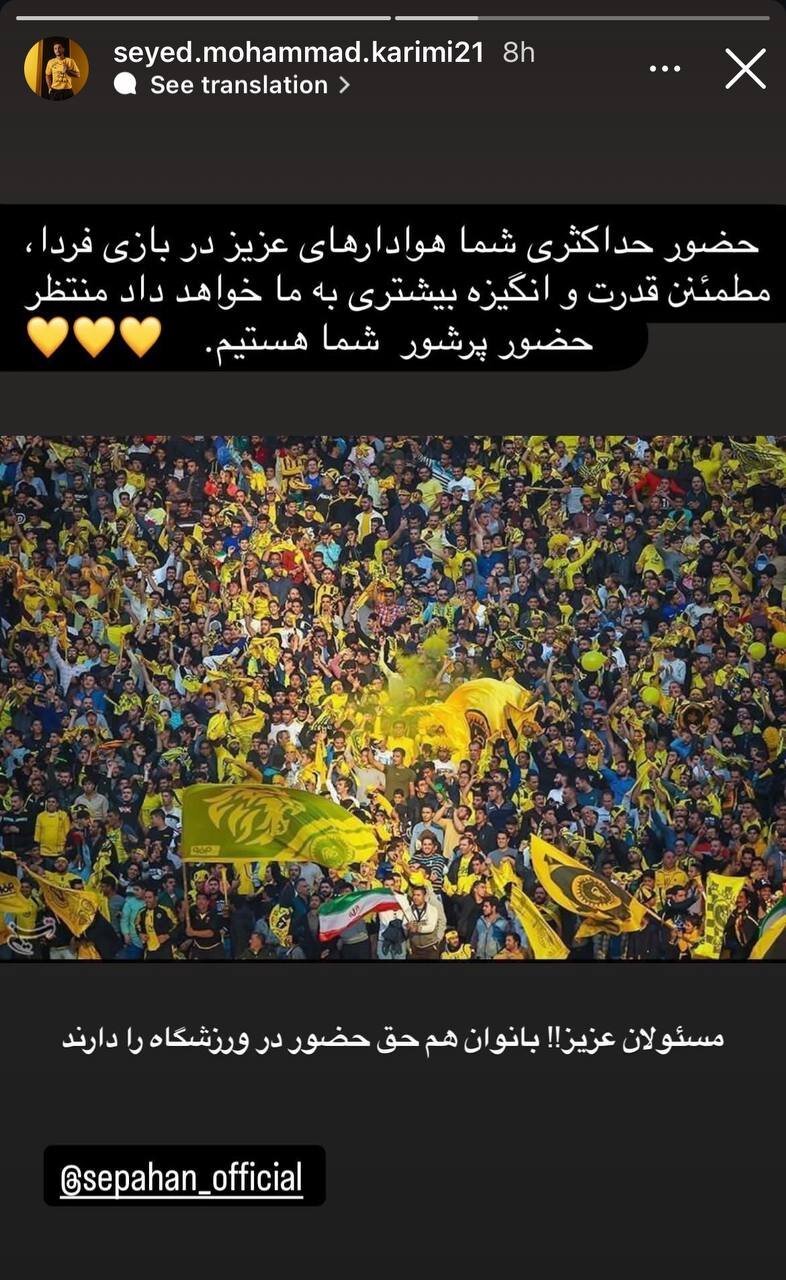This screenshot has width=786, height=1280.
Task: Click the story progress bar at the top
Action: [x=393, y=15]
